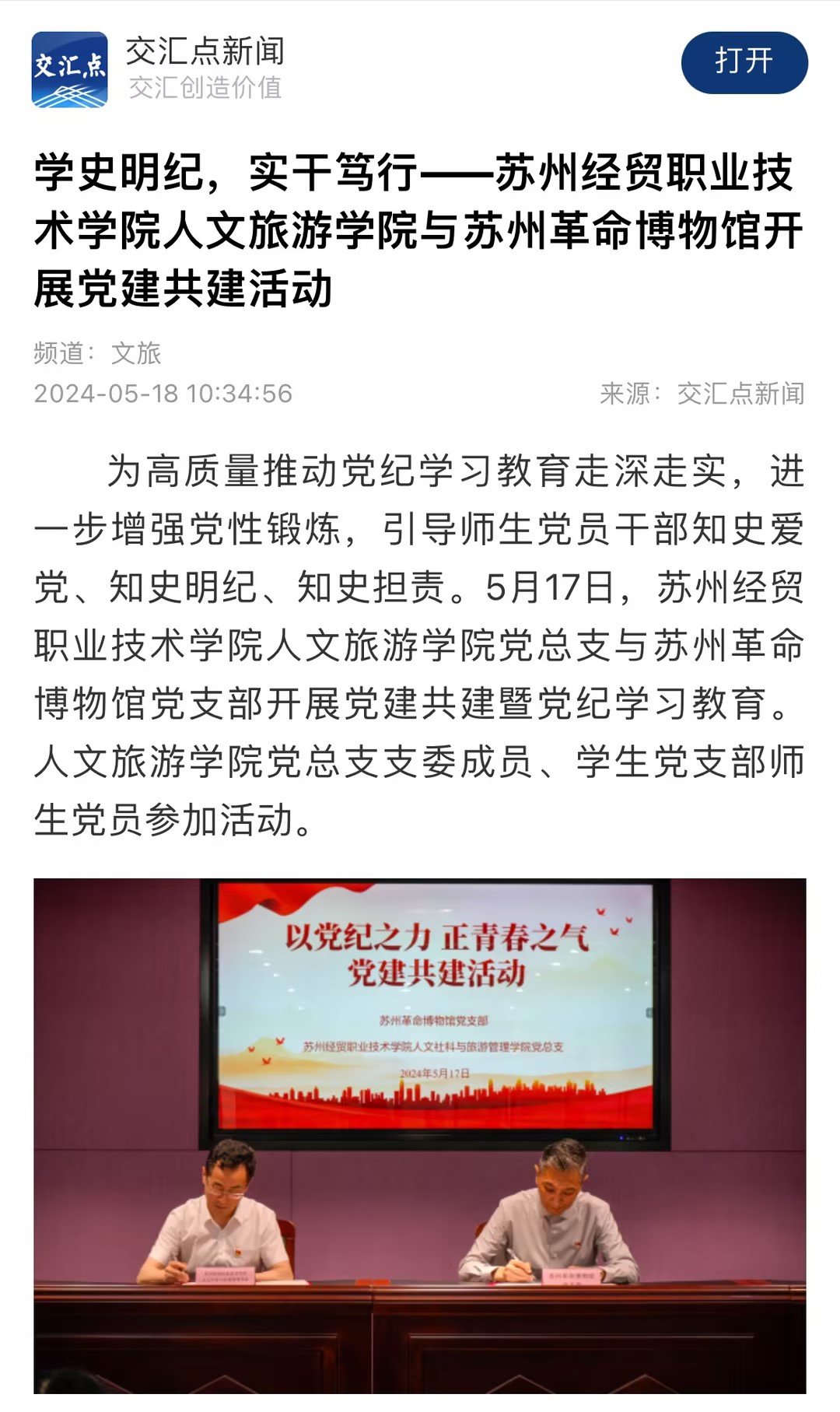Open the 交汇点新闻 app logo banner
The height and width of the screenshot is (1412, 840).
click(x=69, y=69)
